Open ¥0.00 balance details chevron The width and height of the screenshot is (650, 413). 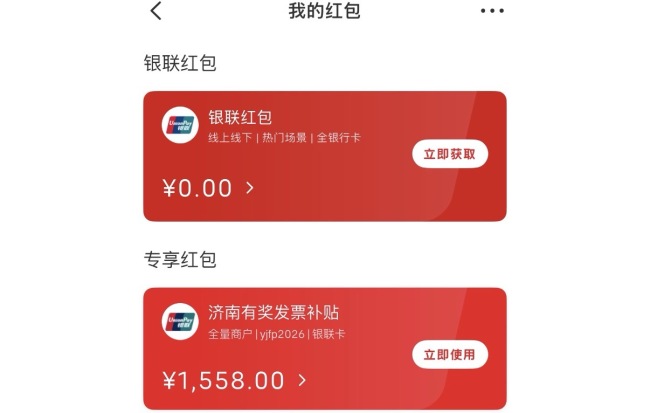coord(250,188)
